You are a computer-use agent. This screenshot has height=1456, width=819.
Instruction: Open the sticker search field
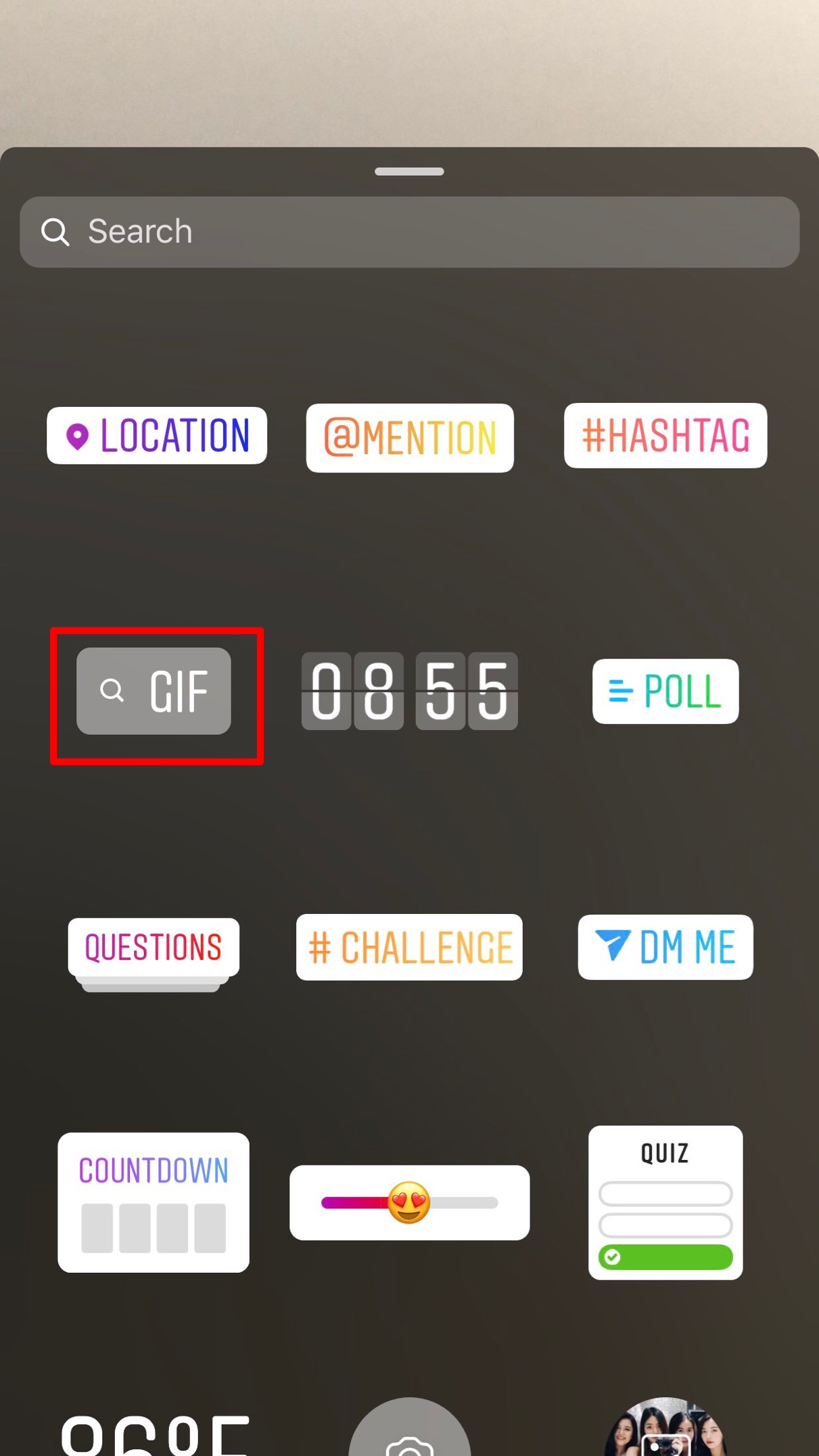(x=409, y=232)
